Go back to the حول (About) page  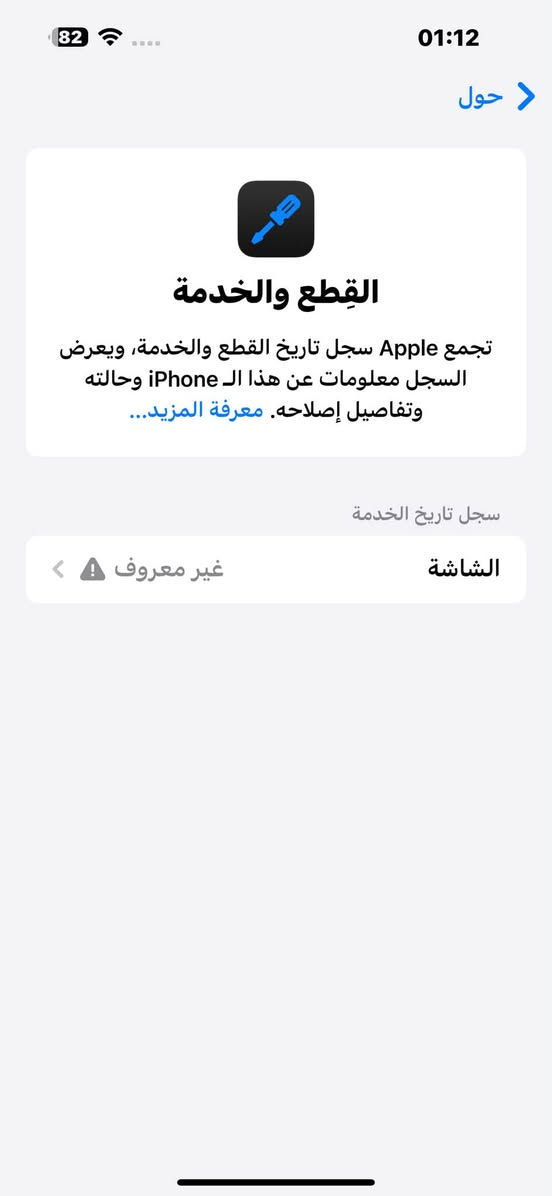click(496, 97)
